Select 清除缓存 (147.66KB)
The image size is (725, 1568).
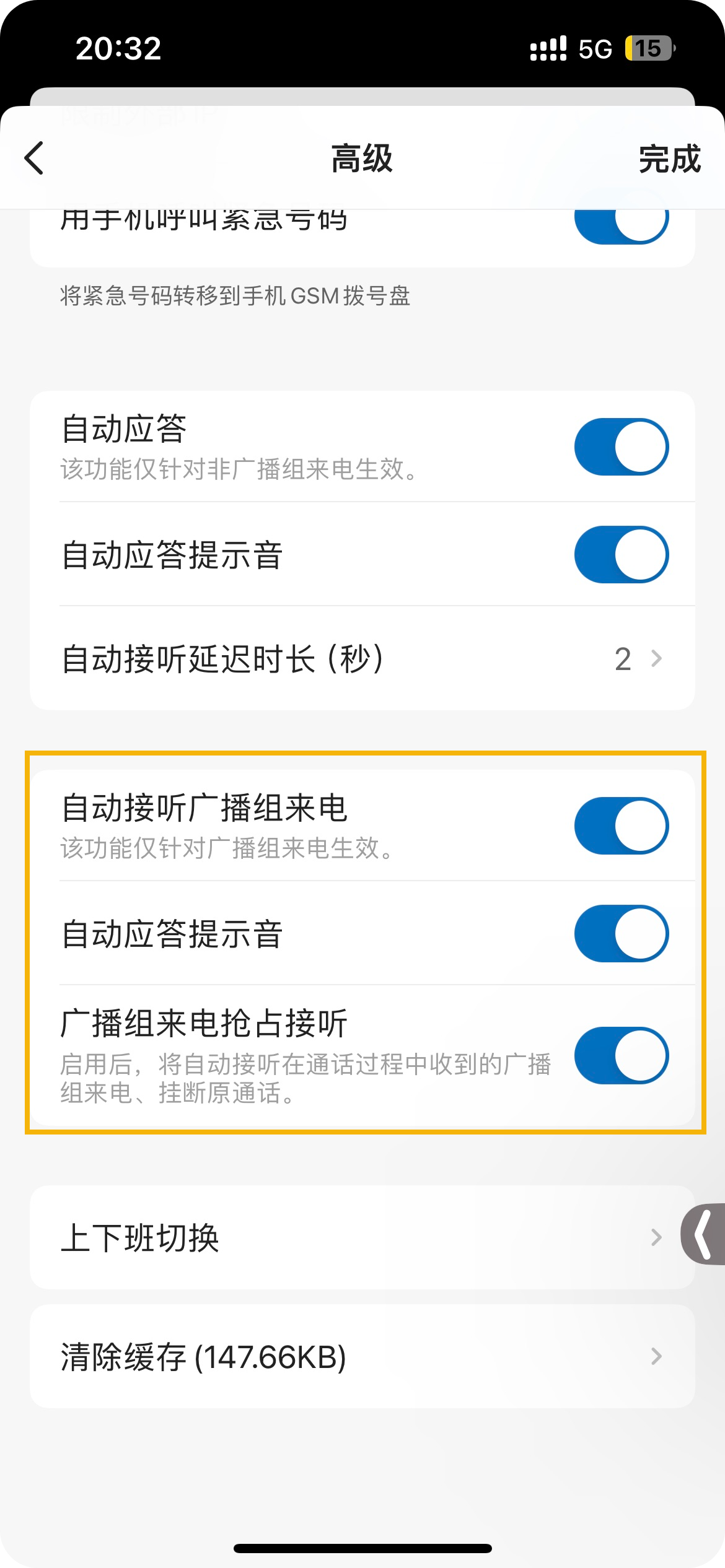(x=362, y=1357)
